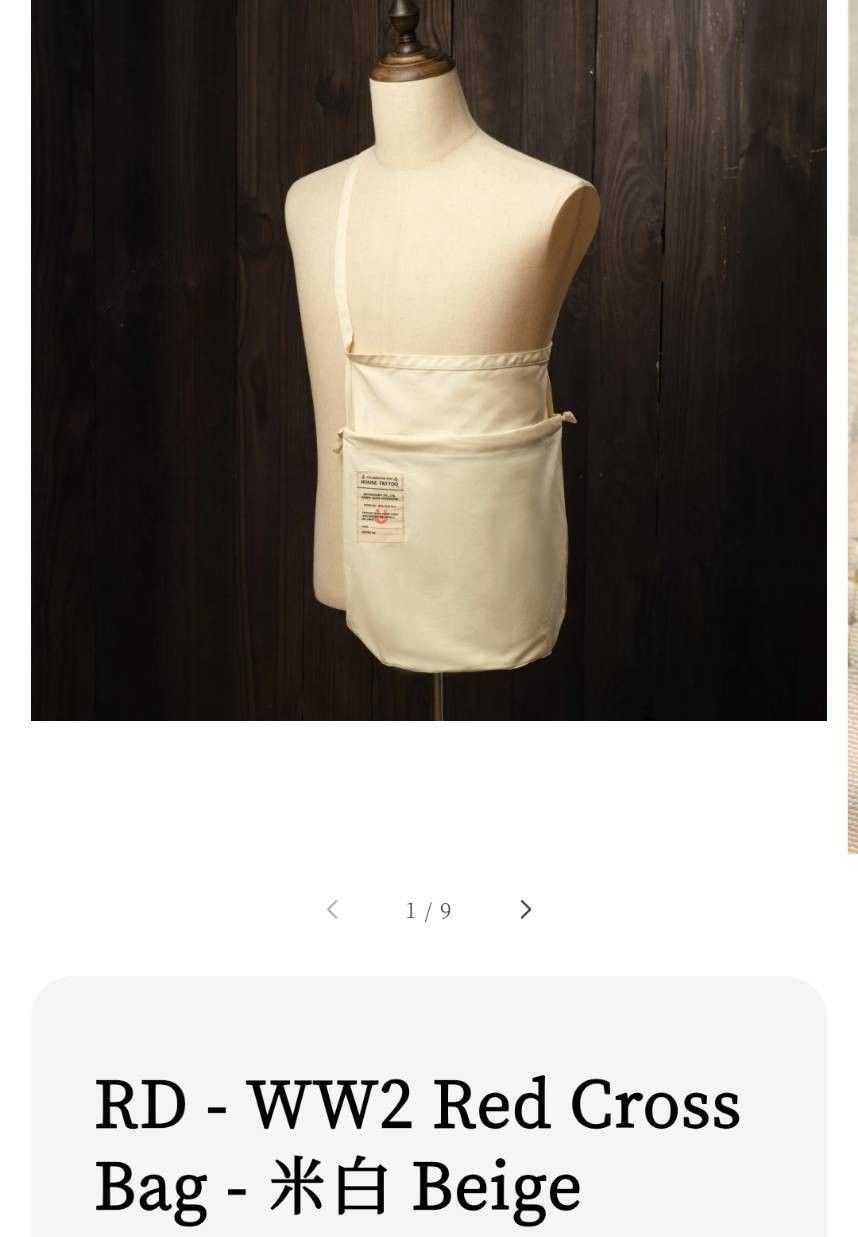Open the beige Red Cross bag photo
The image size is (858, 1237).
[428, 360]
